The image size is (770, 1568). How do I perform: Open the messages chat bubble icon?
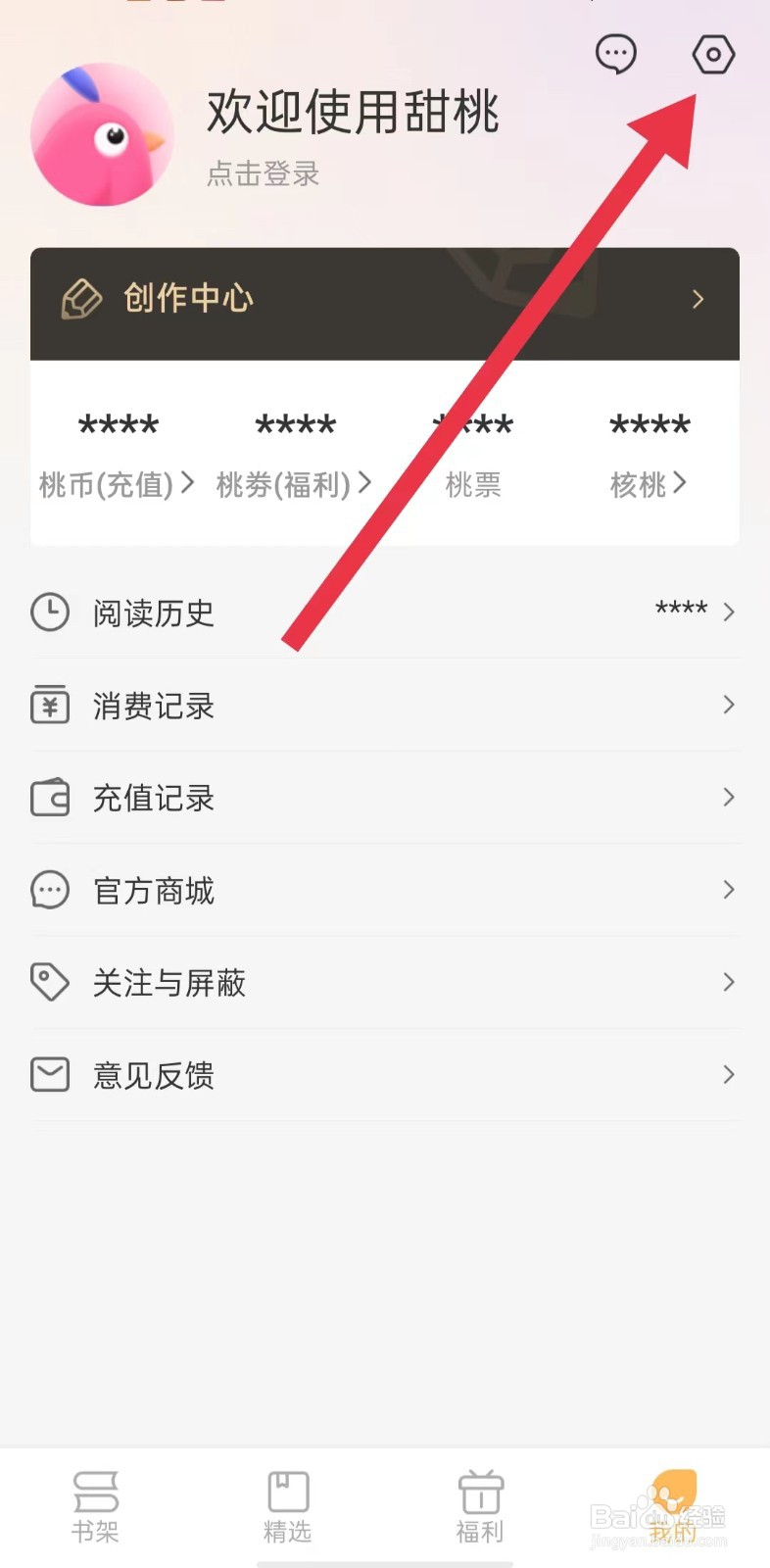(x=615, y=55)
